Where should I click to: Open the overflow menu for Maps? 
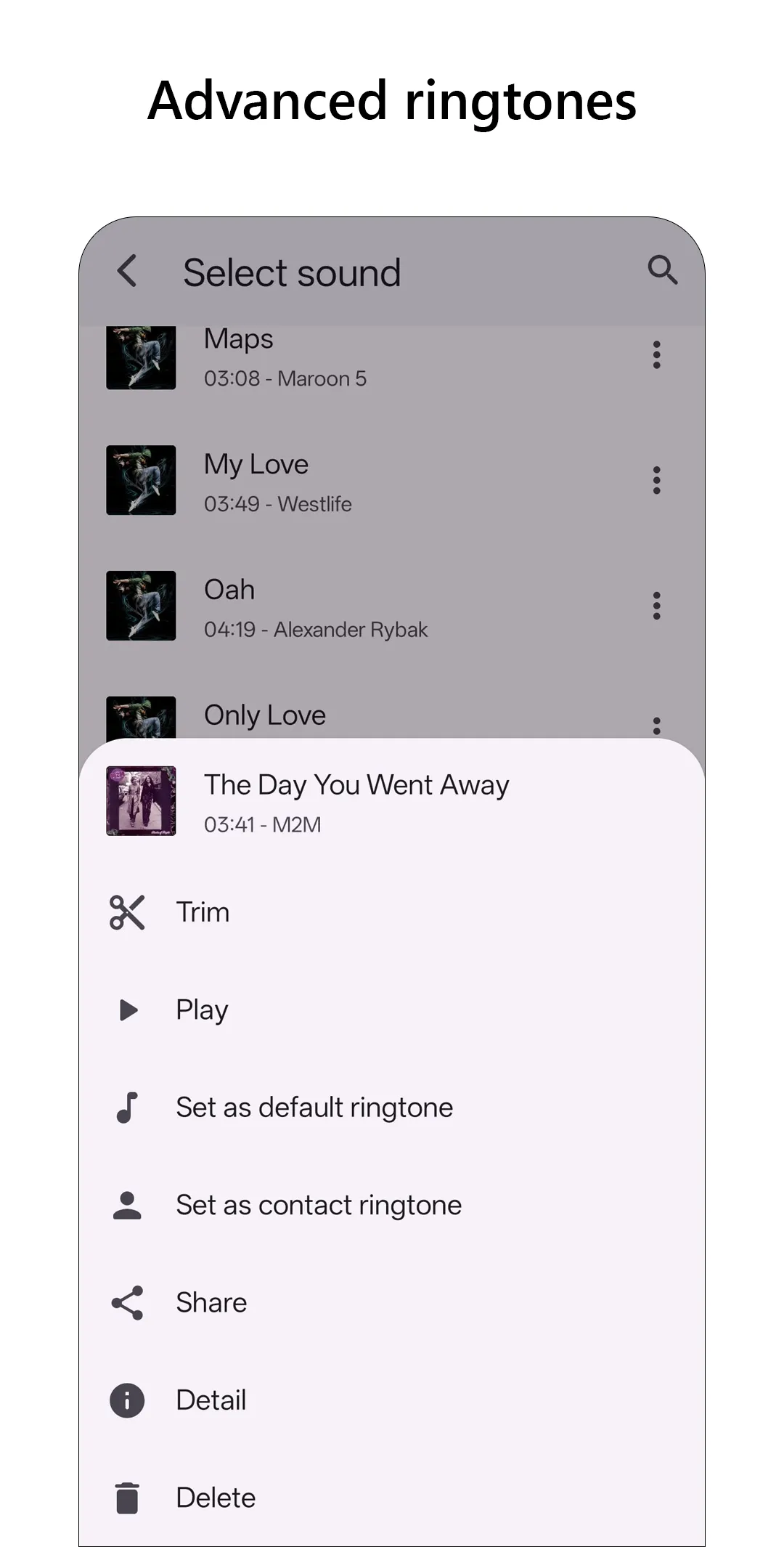tap(656, 354)
